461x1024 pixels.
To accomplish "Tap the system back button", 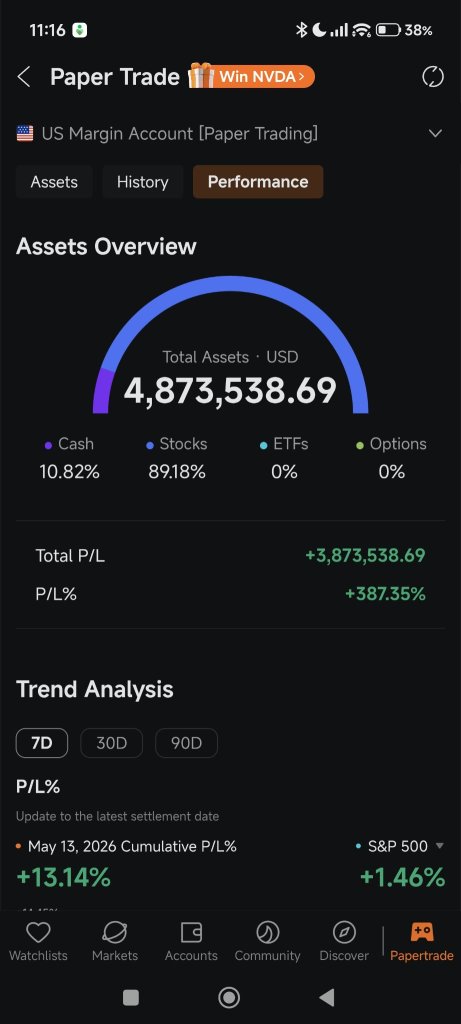I will [x=327, y=997].
